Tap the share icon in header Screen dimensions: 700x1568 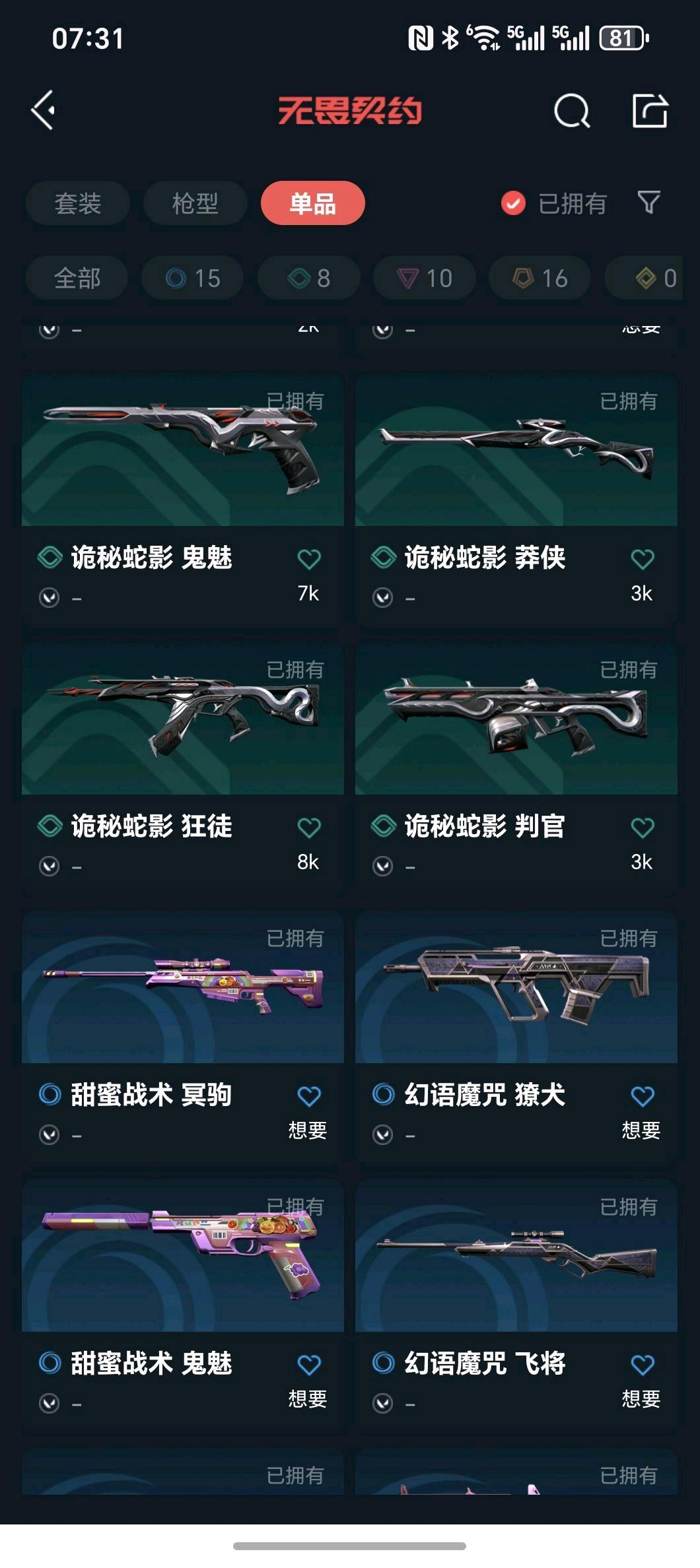(x=650, y=110)
